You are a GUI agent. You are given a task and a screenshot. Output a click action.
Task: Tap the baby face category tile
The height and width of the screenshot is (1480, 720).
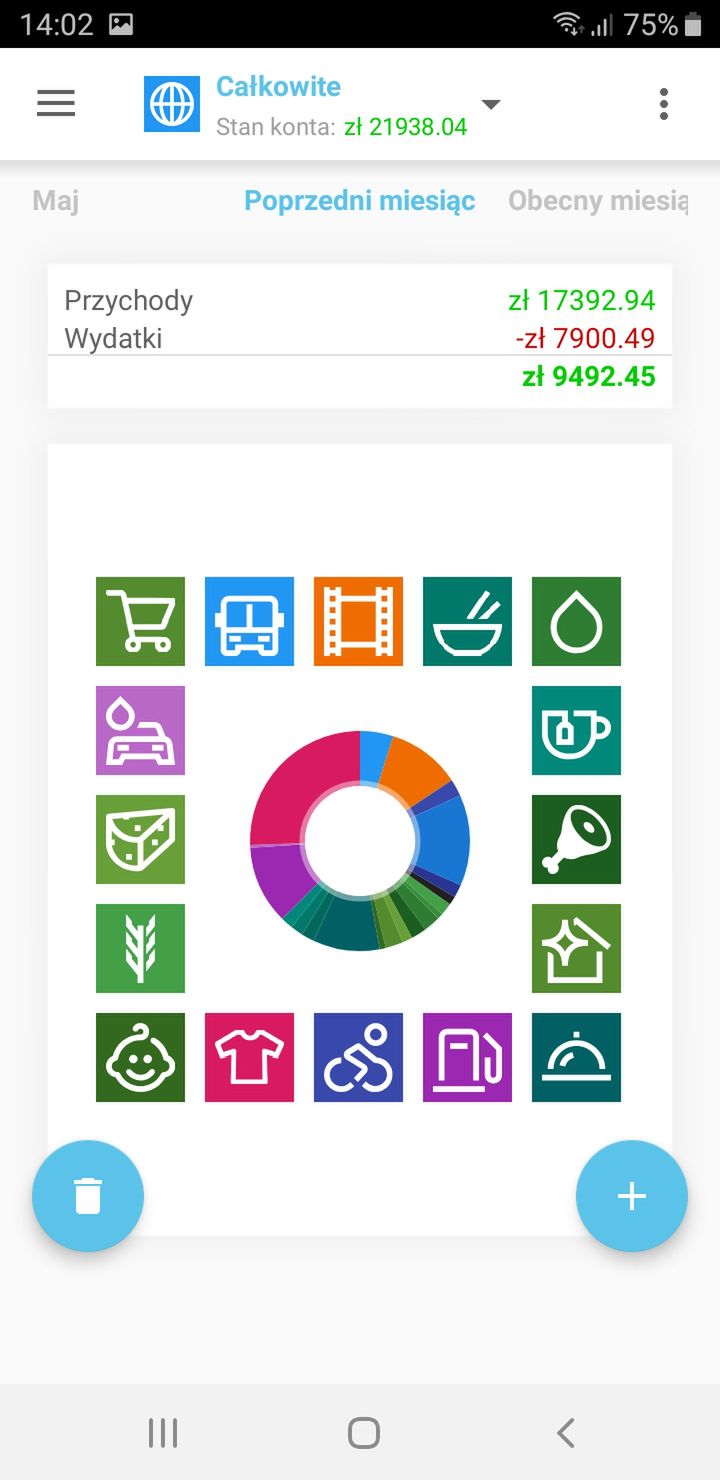point(141,1057)
